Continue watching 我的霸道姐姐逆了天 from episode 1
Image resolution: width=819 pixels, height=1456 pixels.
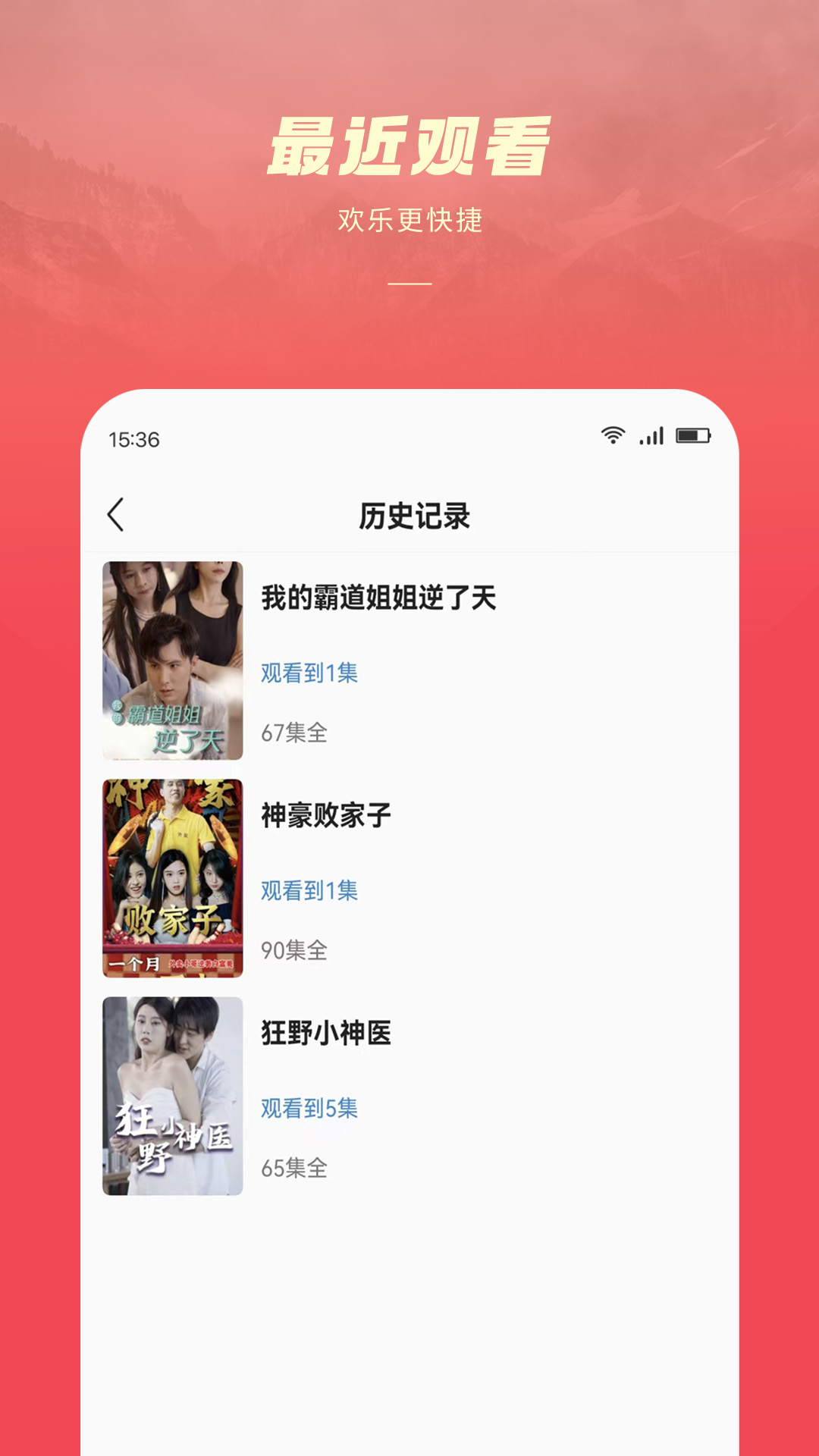click(x=311, y=672)
